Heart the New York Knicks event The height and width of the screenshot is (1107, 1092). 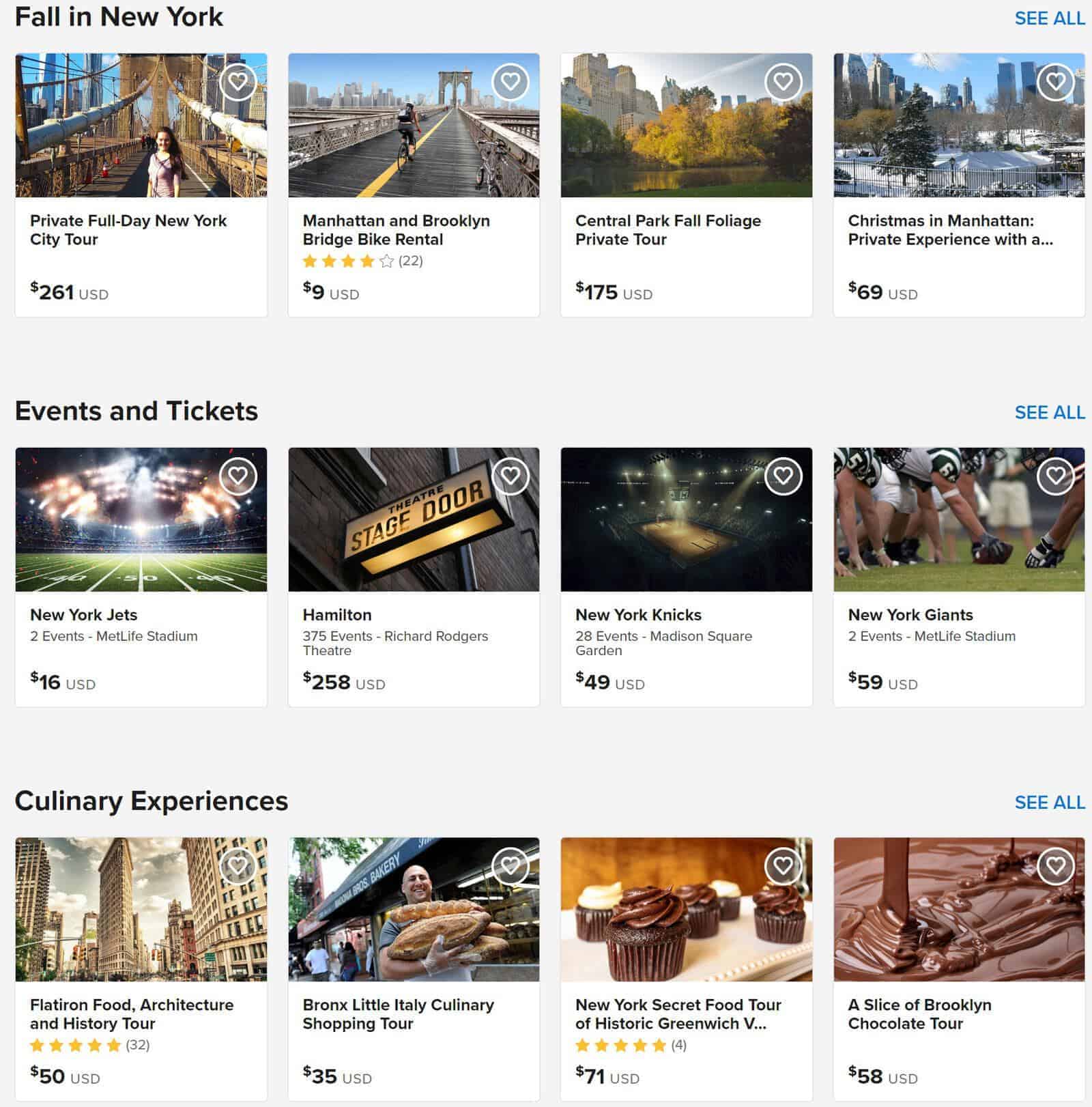coord(783,476)
